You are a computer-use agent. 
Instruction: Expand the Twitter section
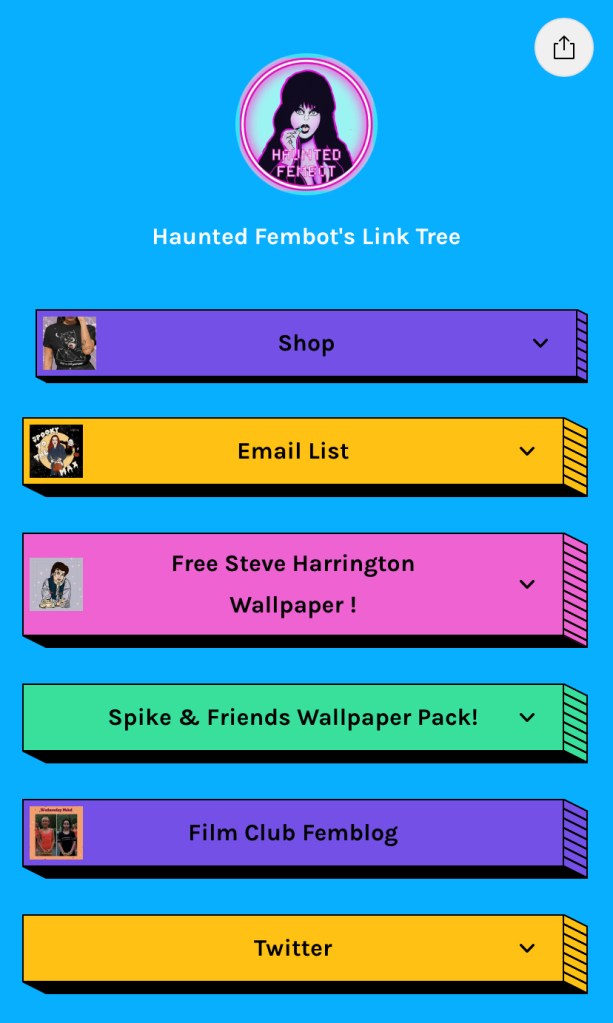coord(527,948)
